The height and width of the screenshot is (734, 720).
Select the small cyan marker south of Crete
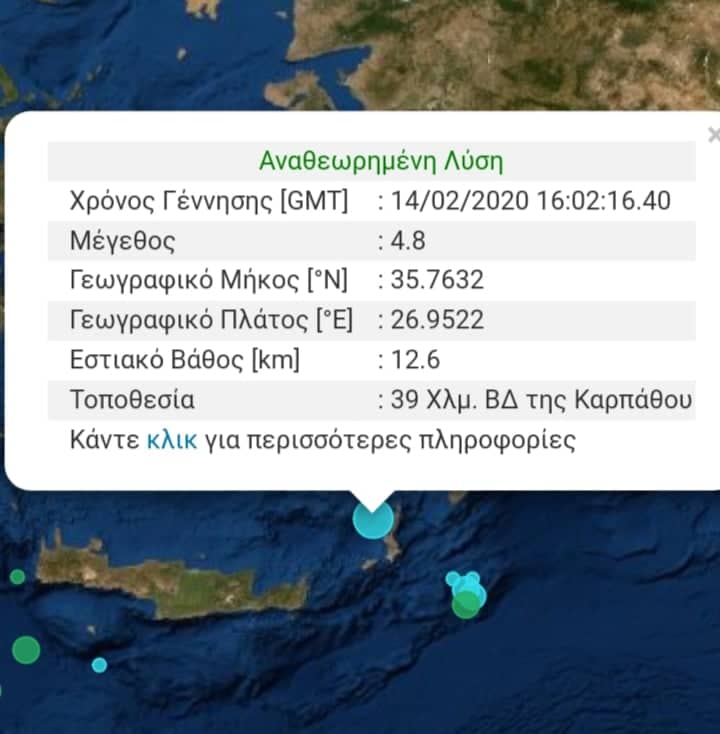click(x=99, y=665)
